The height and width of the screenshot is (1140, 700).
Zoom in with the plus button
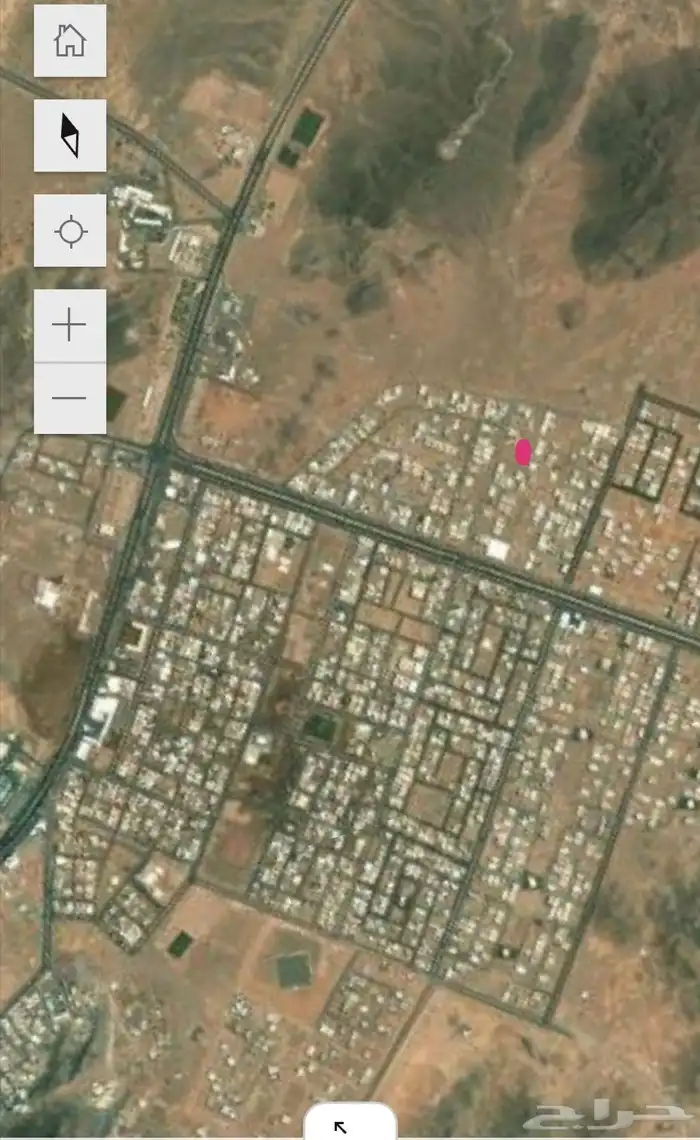pos(70,326)
